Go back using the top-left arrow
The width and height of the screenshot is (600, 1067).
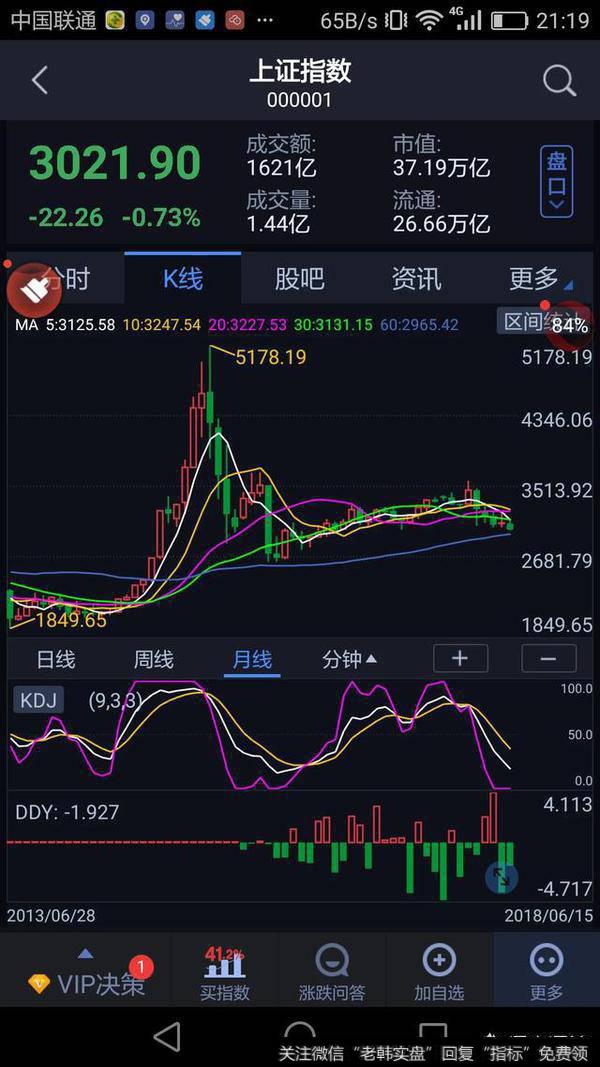40,81
